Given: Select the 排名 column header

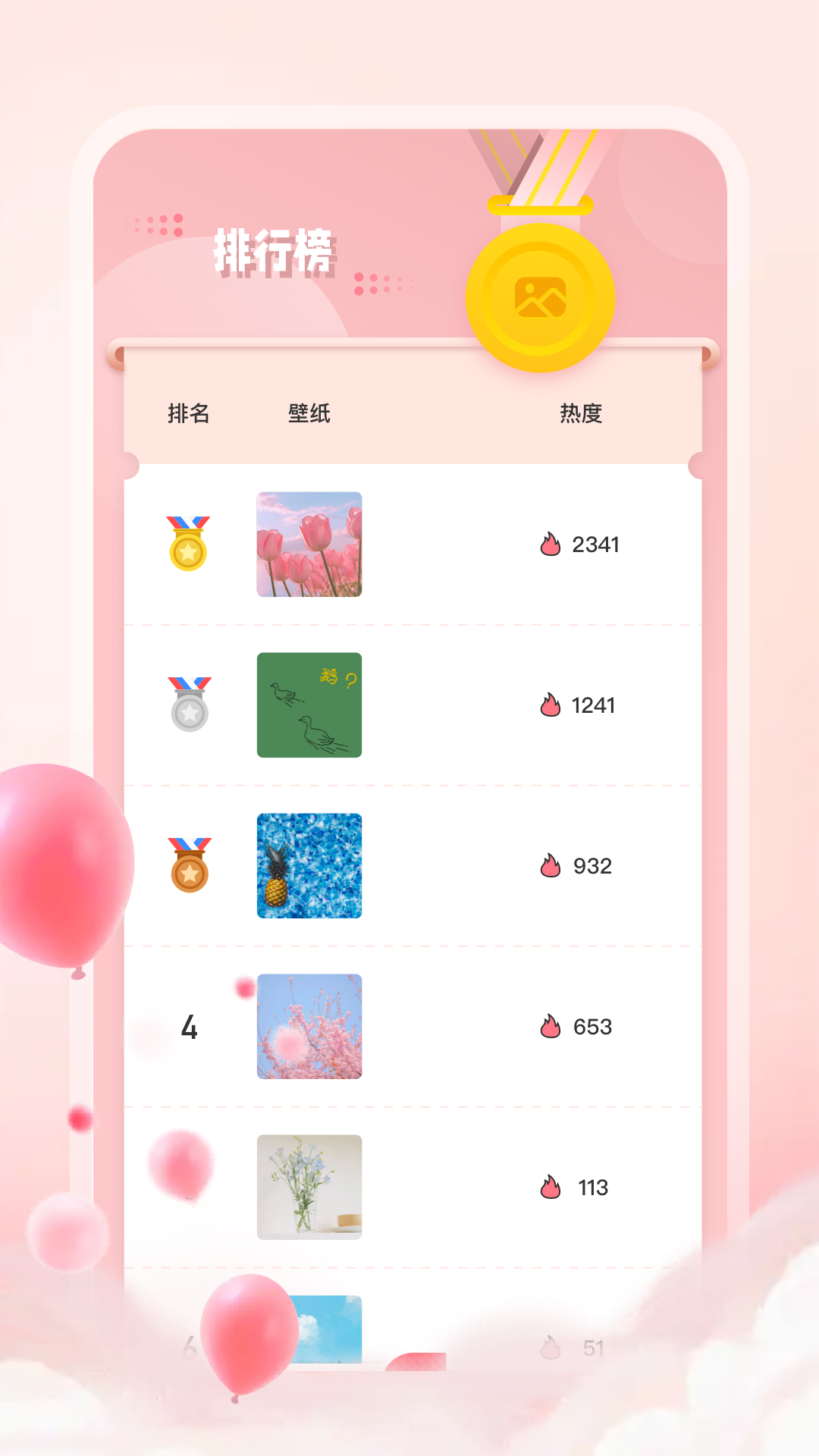Looking at the screenshot, I should [x=189, y=414].
